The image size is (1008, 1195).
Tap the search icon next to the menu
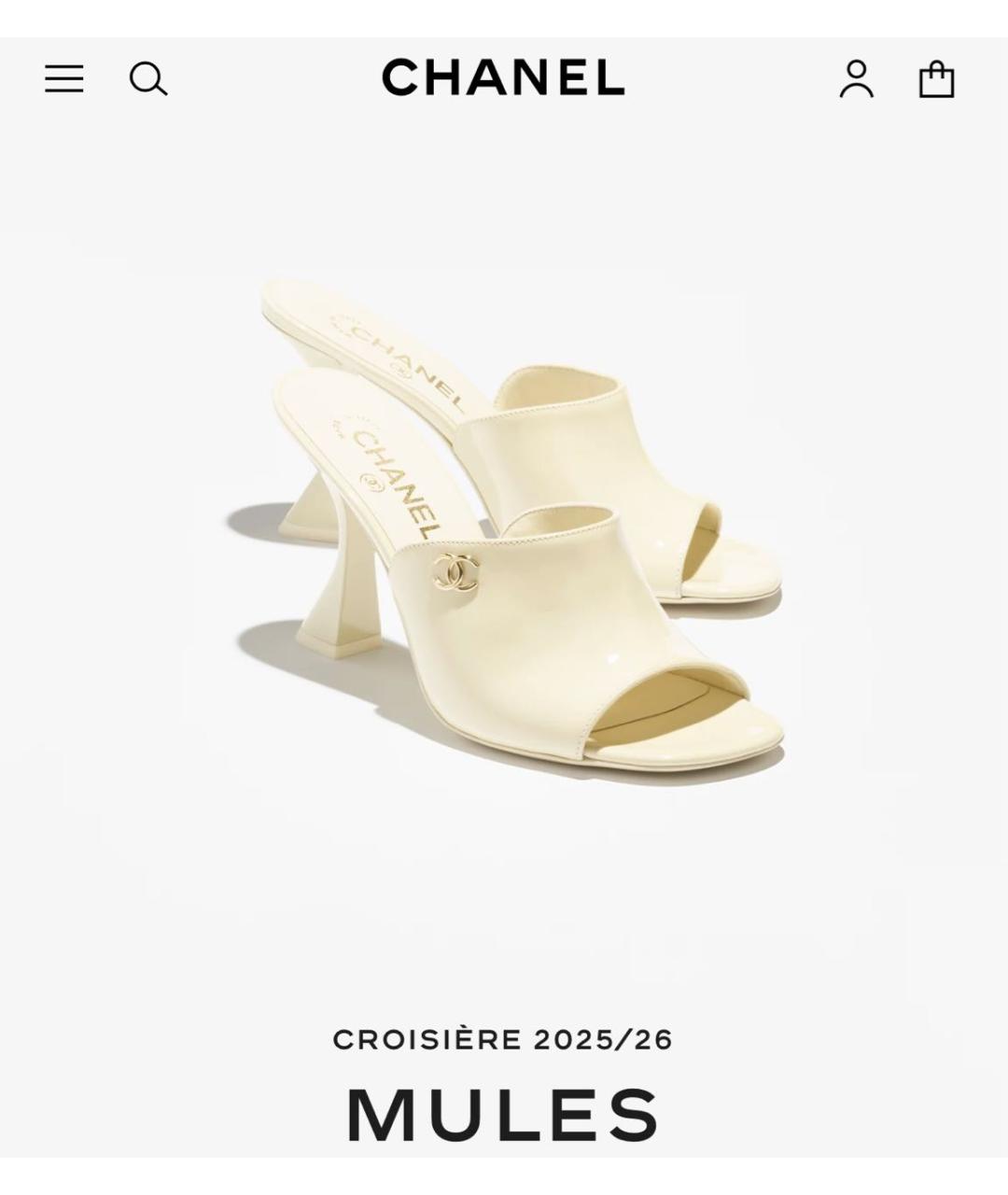click(149, 79)
